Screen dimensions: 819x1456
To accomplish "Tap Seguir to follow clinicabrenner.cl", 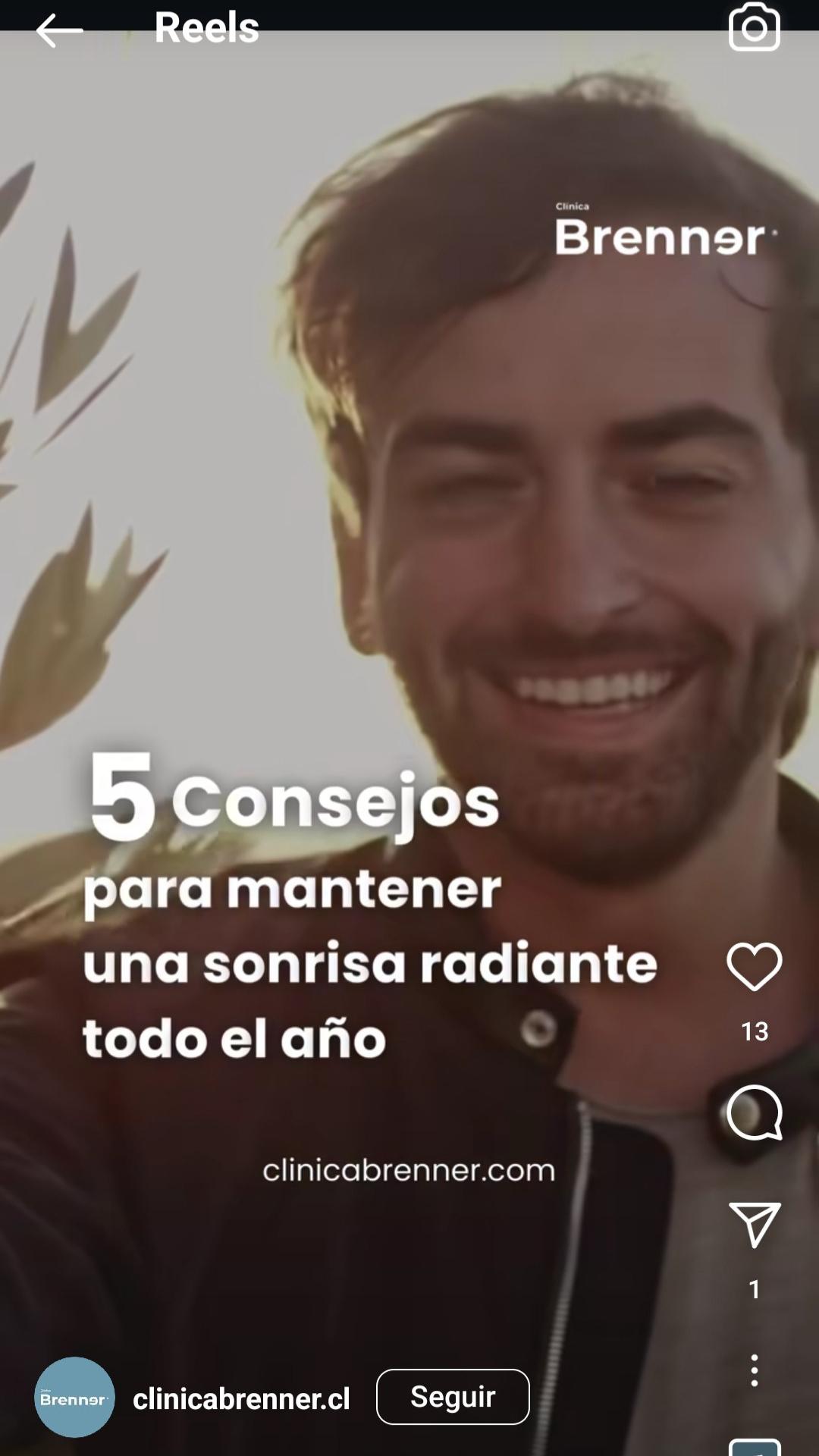I will 453,1397.
